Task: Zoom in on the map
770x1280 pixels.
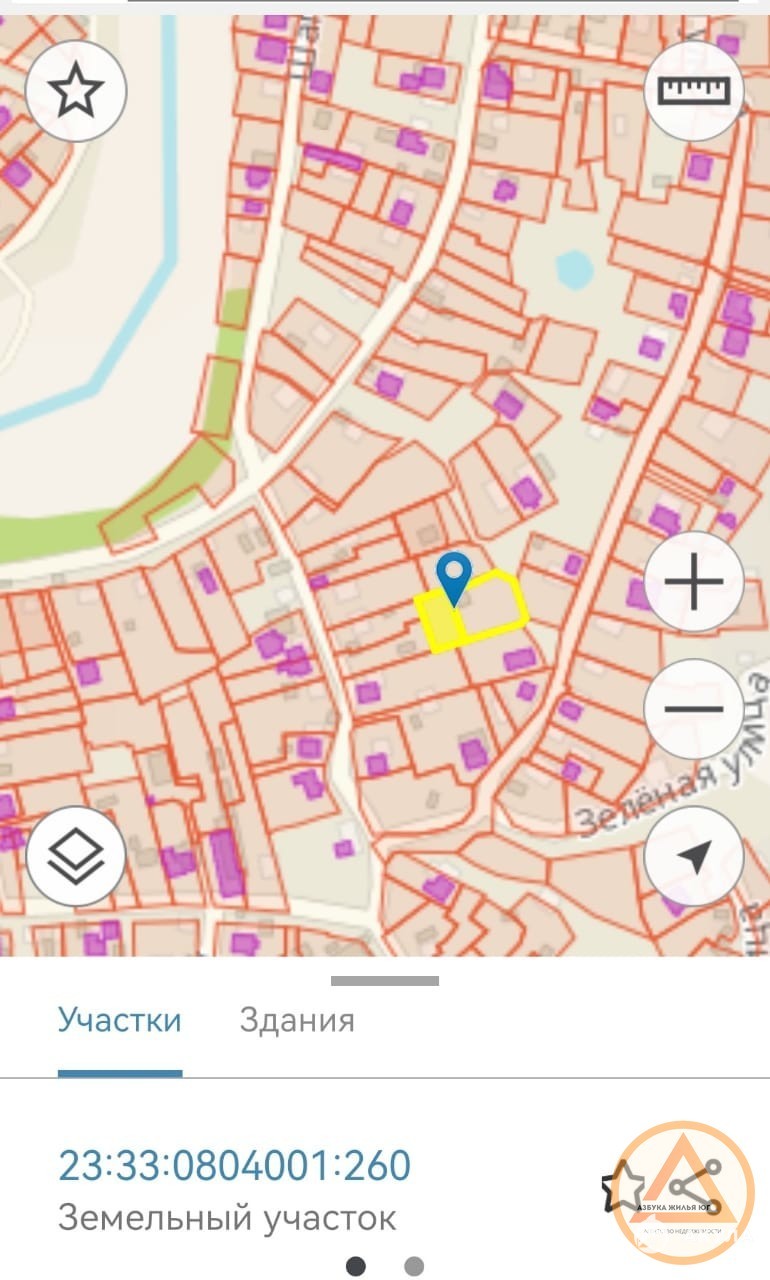Action: tap(694, 581)
